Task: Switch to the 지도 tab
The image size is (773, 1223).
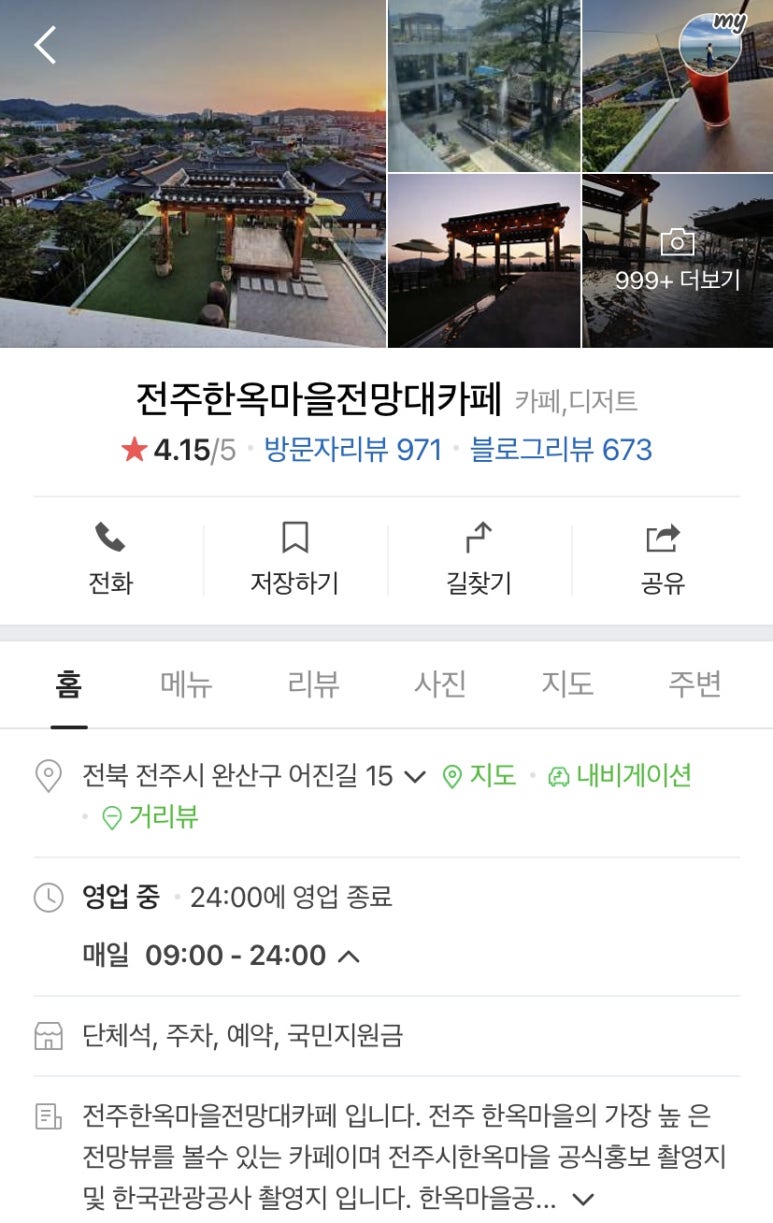Action: tap(567, 684)
